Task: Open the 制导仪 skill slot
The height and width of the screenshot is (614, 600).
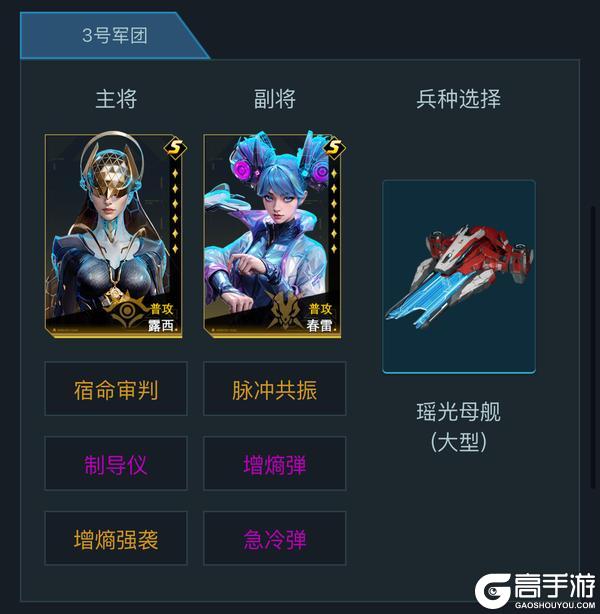Action: (x=116, y=464)
